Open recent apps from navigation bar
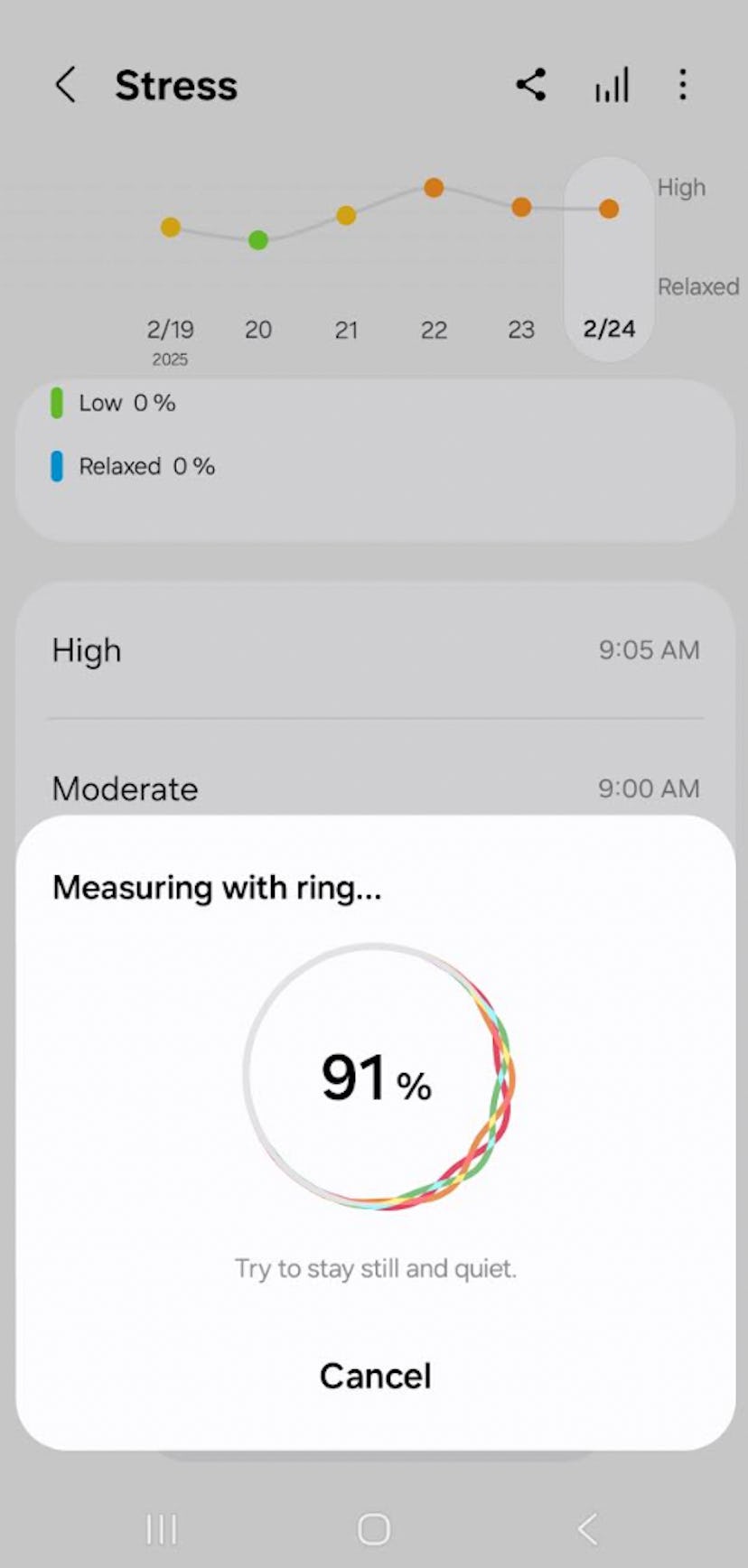 (162, 1529)
